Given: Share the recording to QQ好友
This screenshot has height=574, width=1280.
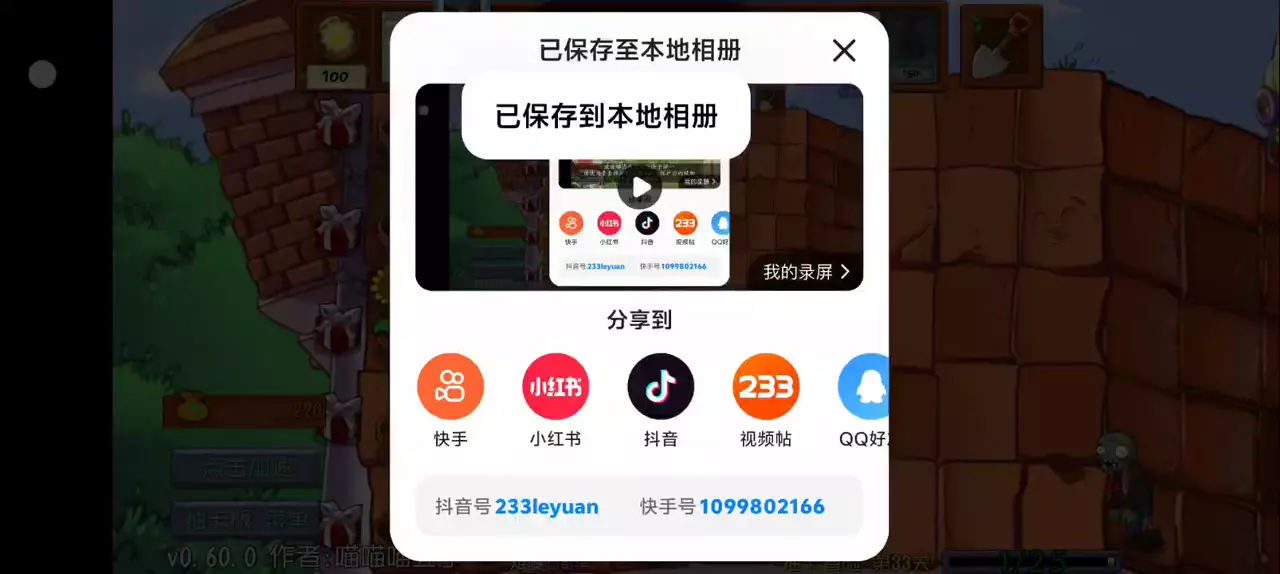Looking at the screenshot, I should click(x=863, y=400).
